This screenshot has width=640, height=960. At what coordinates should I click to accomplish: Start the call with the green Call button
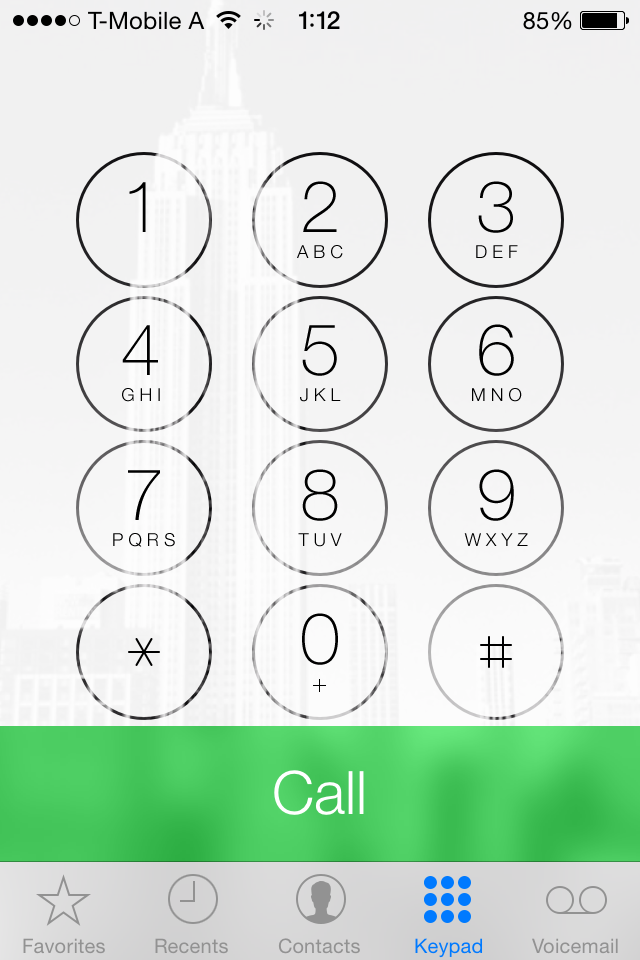[x=320, y=793]
